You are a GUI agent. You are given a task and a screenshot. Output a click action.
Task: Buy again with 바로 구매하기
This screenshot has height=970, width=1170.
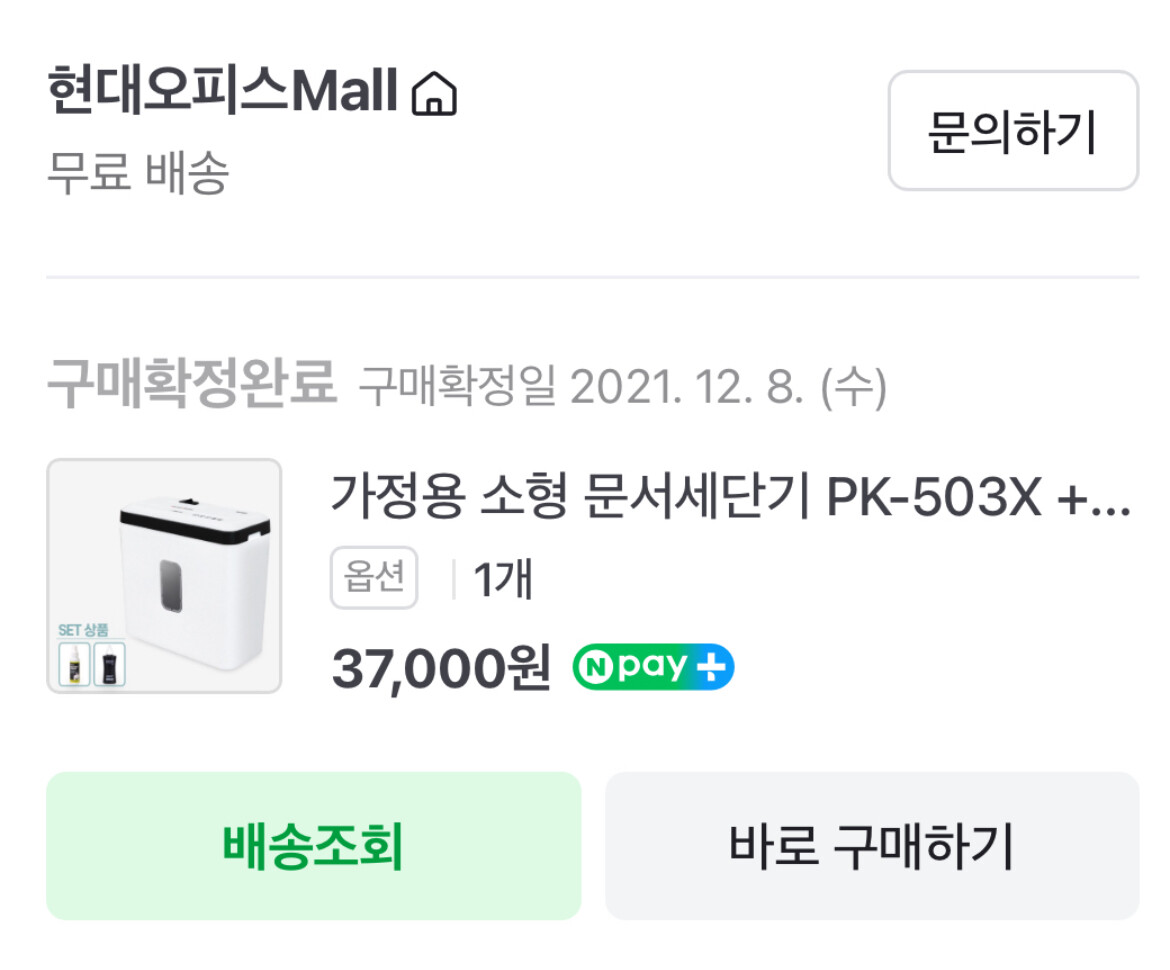coord(871,846)
